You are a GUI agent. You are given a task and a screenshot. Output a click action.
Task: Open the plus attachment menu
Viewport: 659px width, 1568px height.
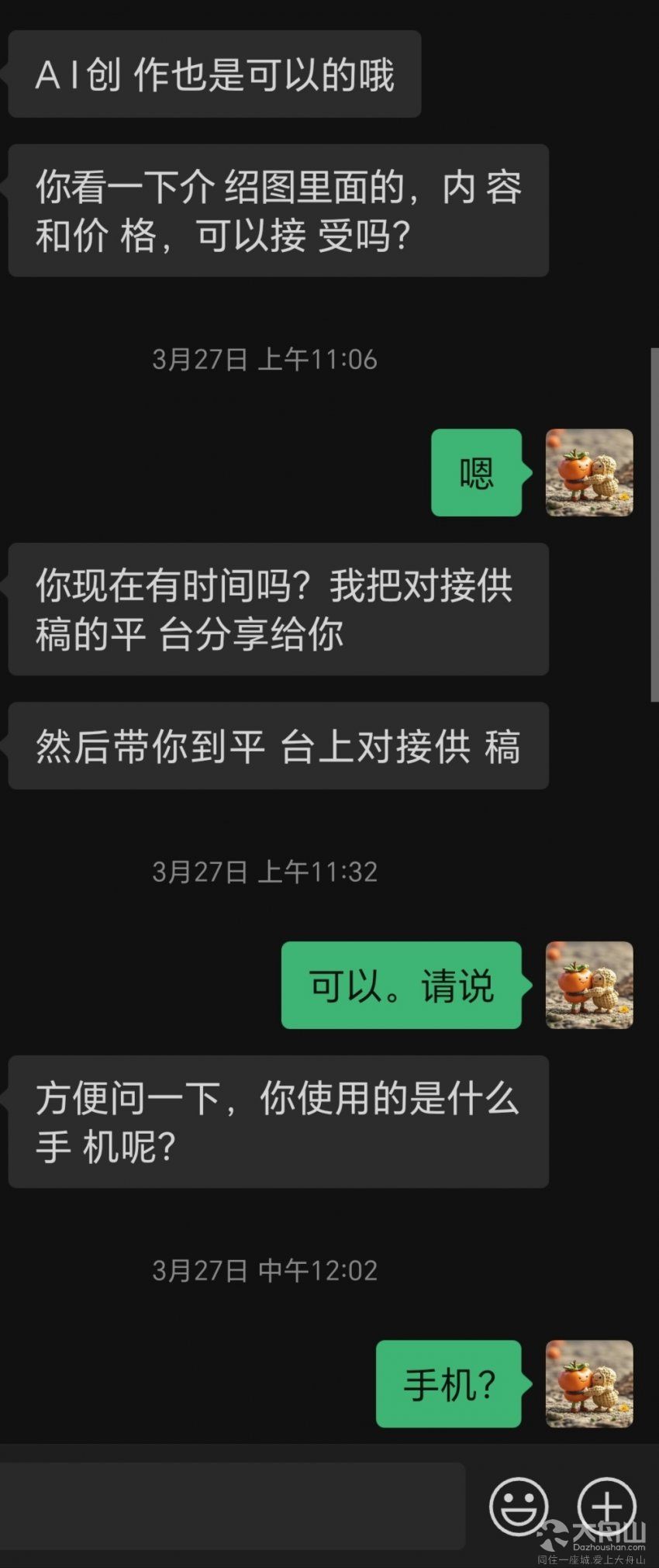[x=608, y=1506]
